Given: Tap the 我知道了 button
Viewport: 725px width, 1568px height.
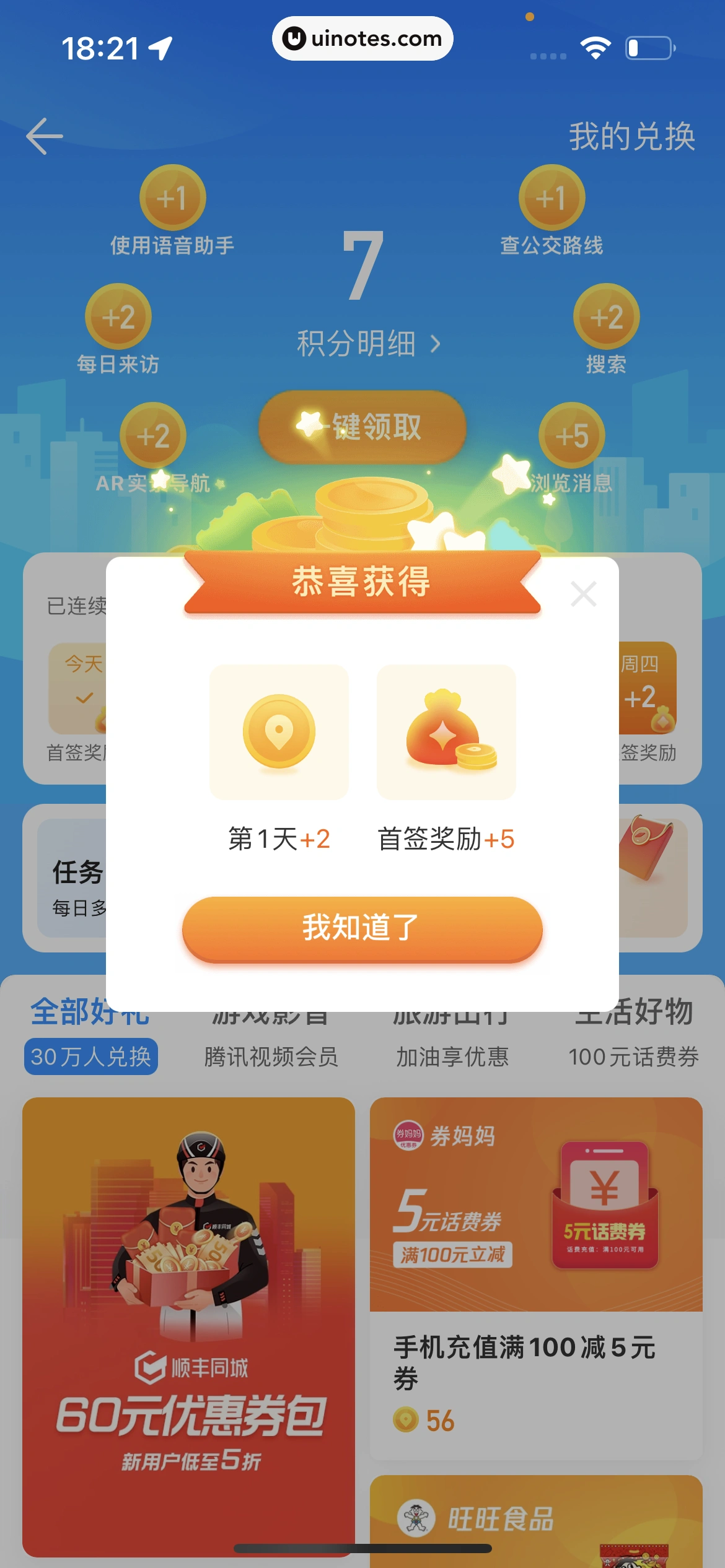Looking at the screenshot, I should click(362, 928).
